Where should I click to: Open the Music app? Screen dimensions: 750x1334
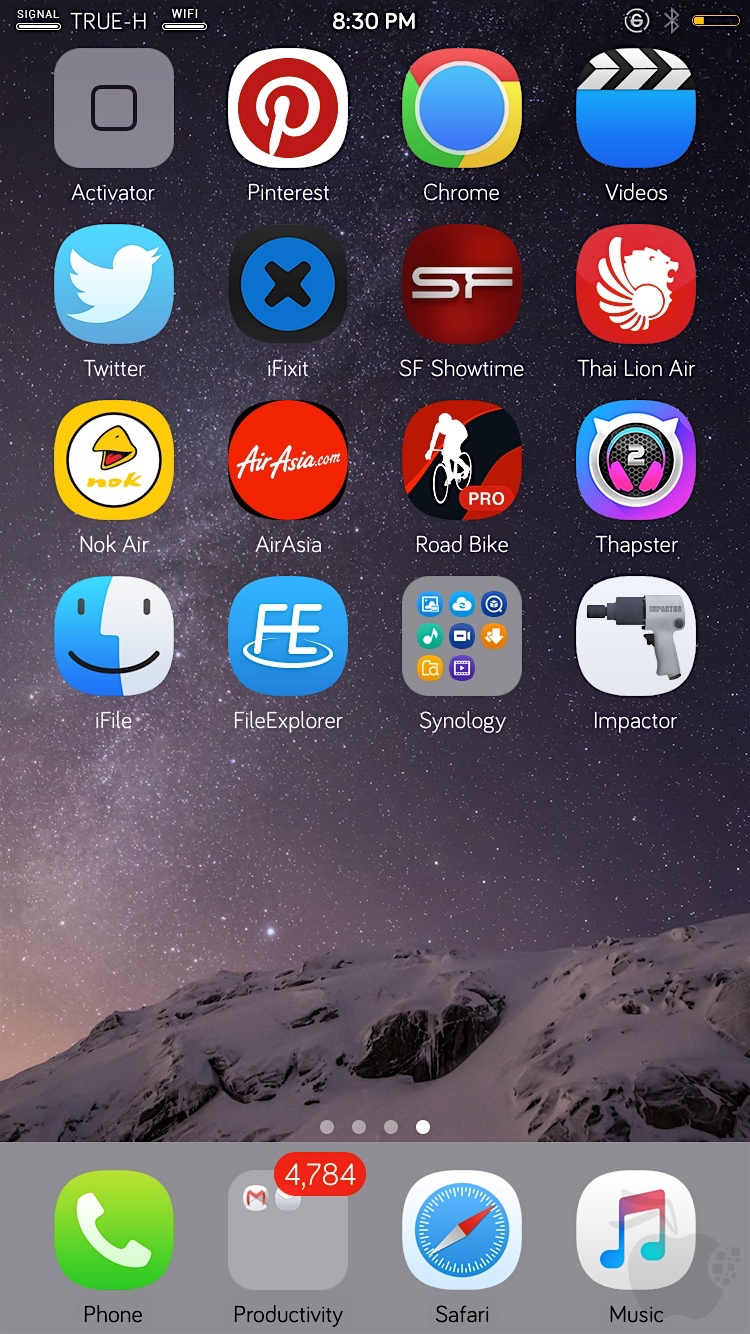(636, 1230)
